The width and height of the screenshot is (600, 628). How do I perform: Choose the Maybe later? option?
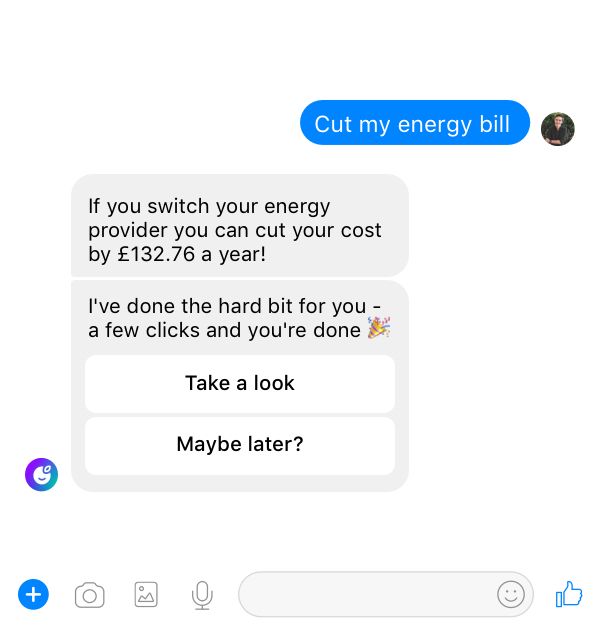[x=240, y=444]
